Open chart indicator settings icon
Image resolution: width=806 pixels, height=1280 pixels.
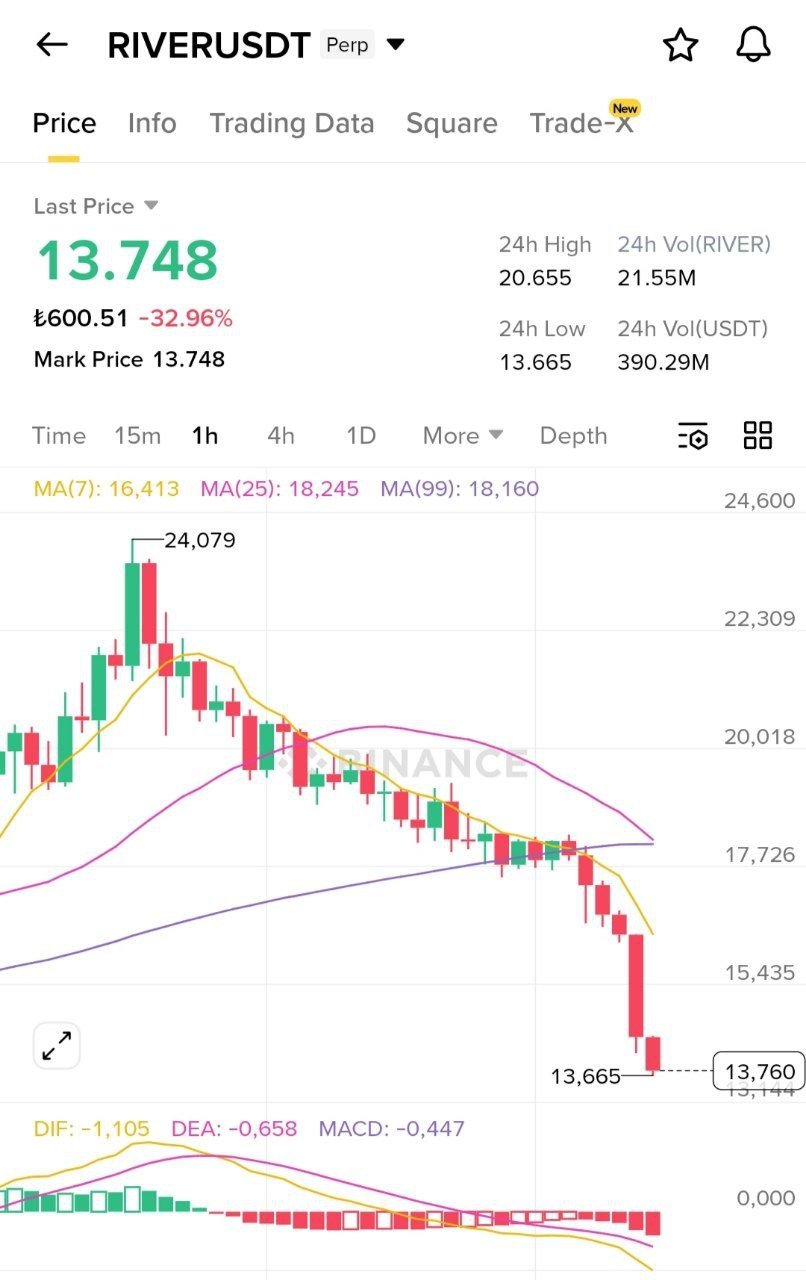coord(692,436)
